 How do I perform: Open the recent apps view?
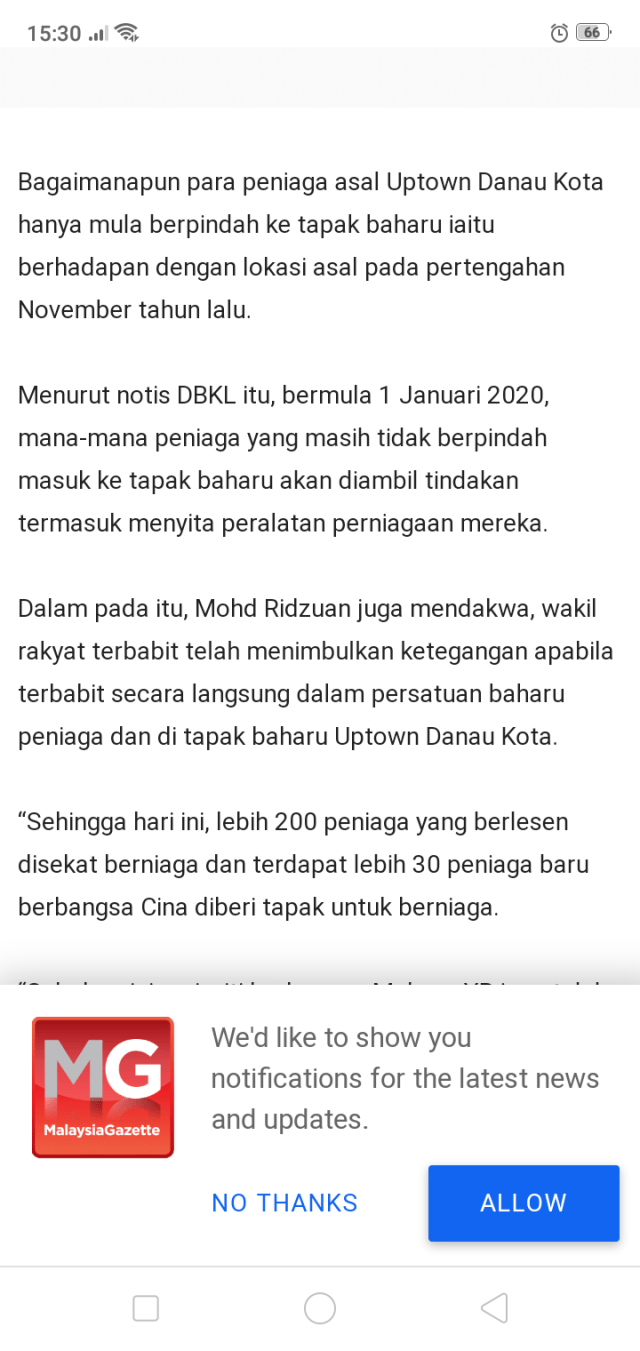(x=146, y=1308)
